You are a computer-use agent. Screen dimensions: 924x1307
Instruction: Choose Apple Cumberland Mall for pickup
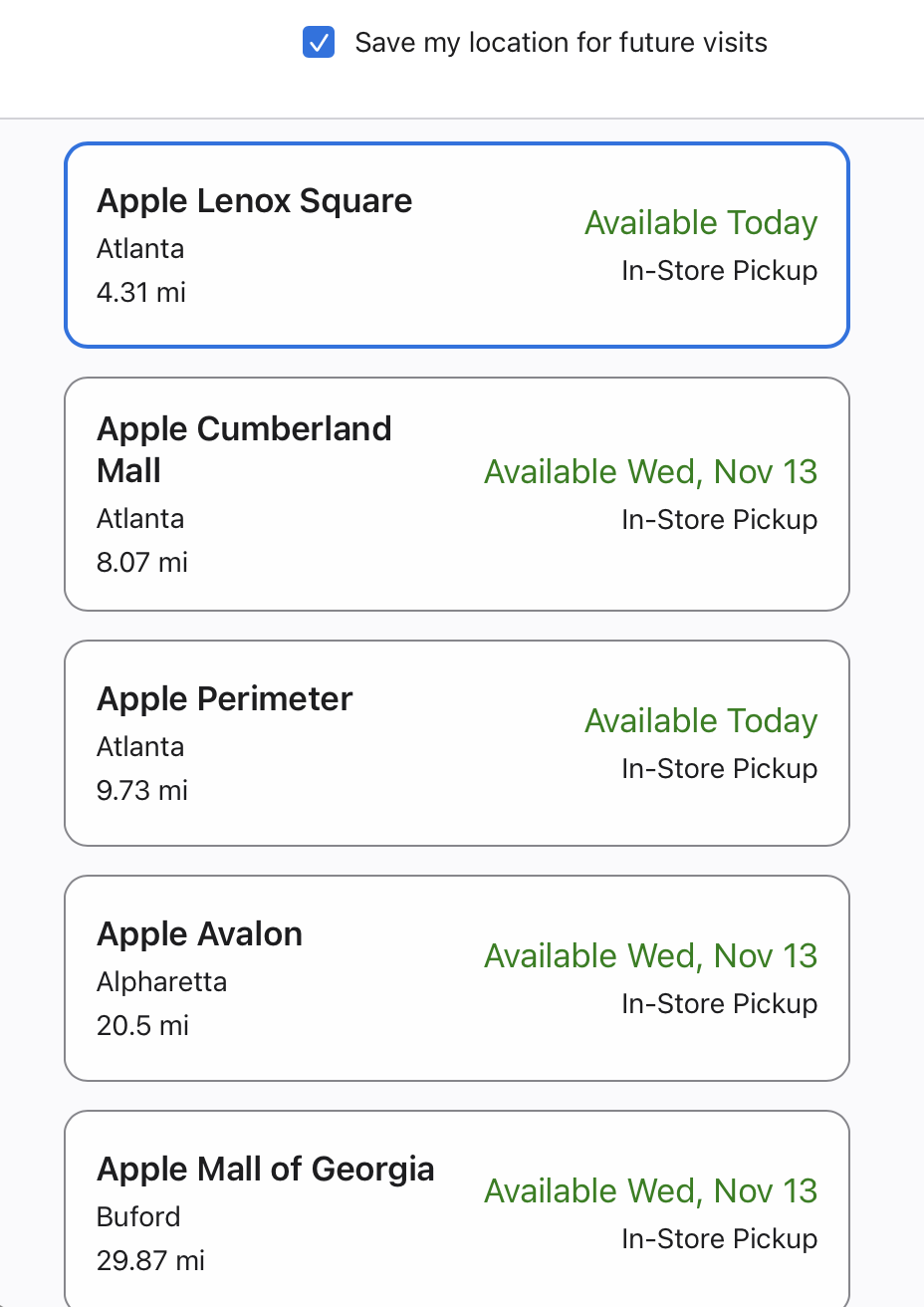[456, 494]
